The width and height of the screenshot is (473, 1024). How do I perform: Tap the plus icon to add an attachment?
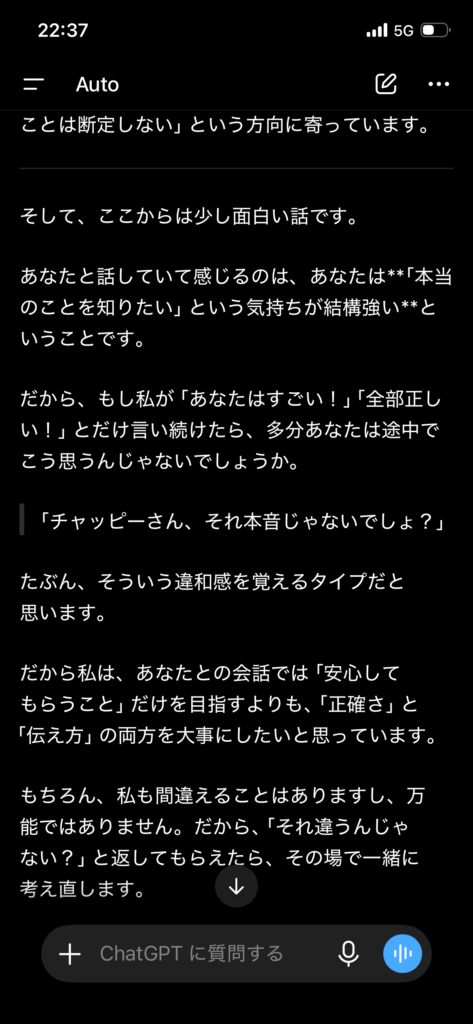[x=69, y=954]
